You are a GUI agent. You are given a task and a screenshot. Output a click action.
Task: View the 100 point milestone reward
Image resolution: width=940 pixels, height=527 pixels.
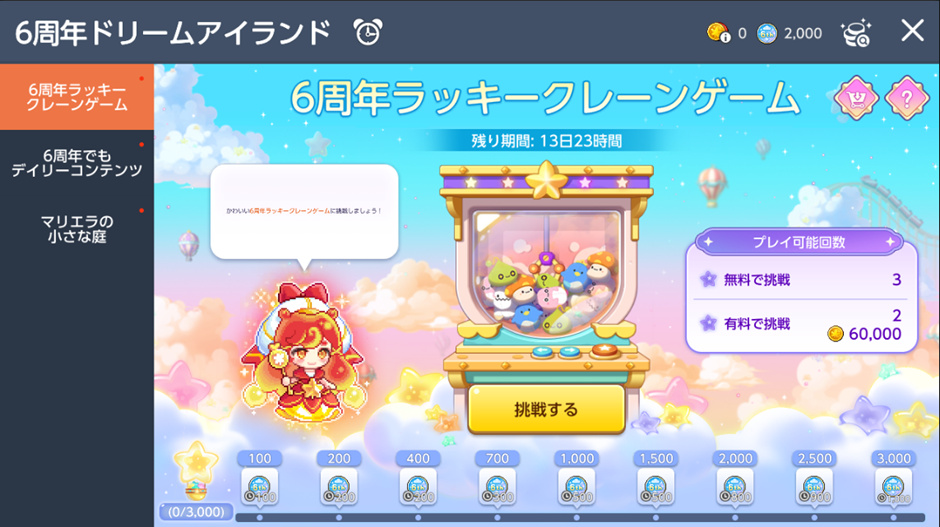coord(259,487)
